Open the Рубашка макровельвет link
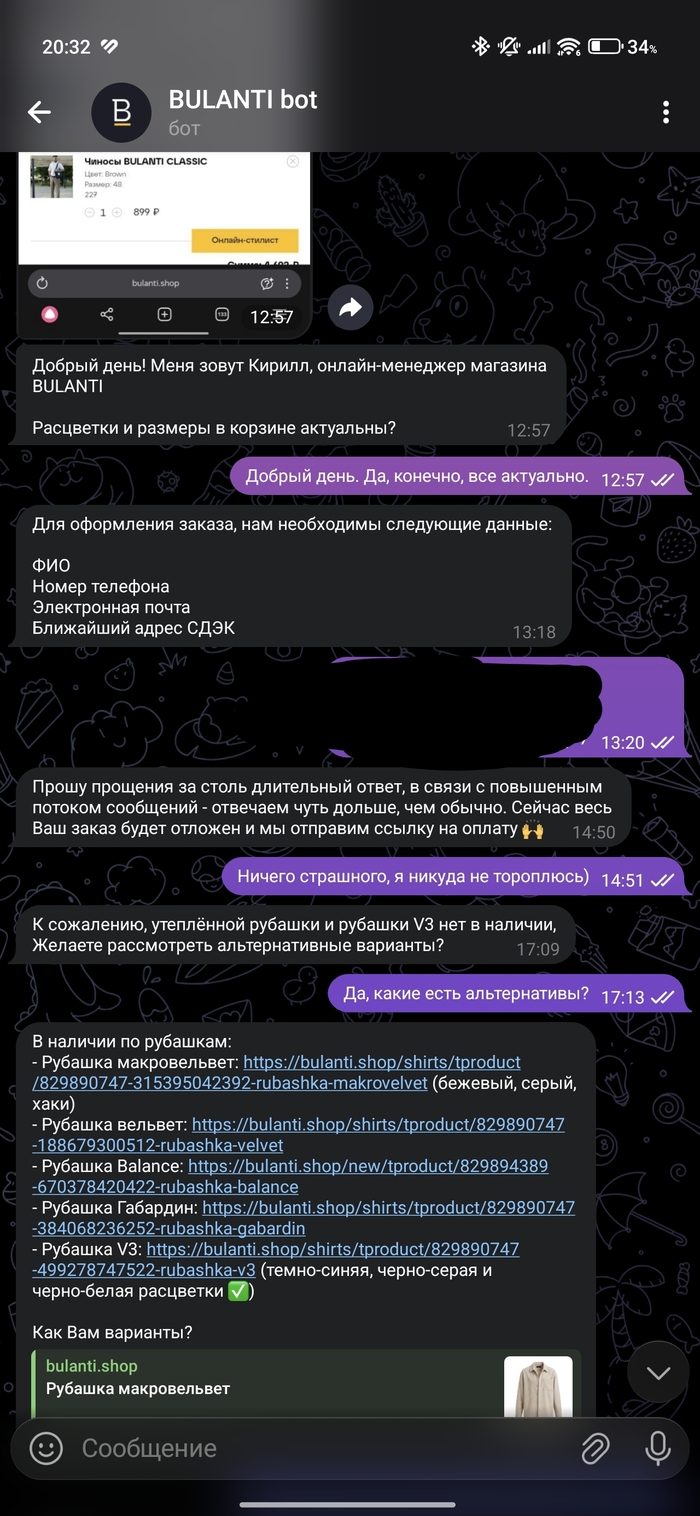This screenshot has height=1516, width=700. pyautogui.click(x=381, y=1061)
